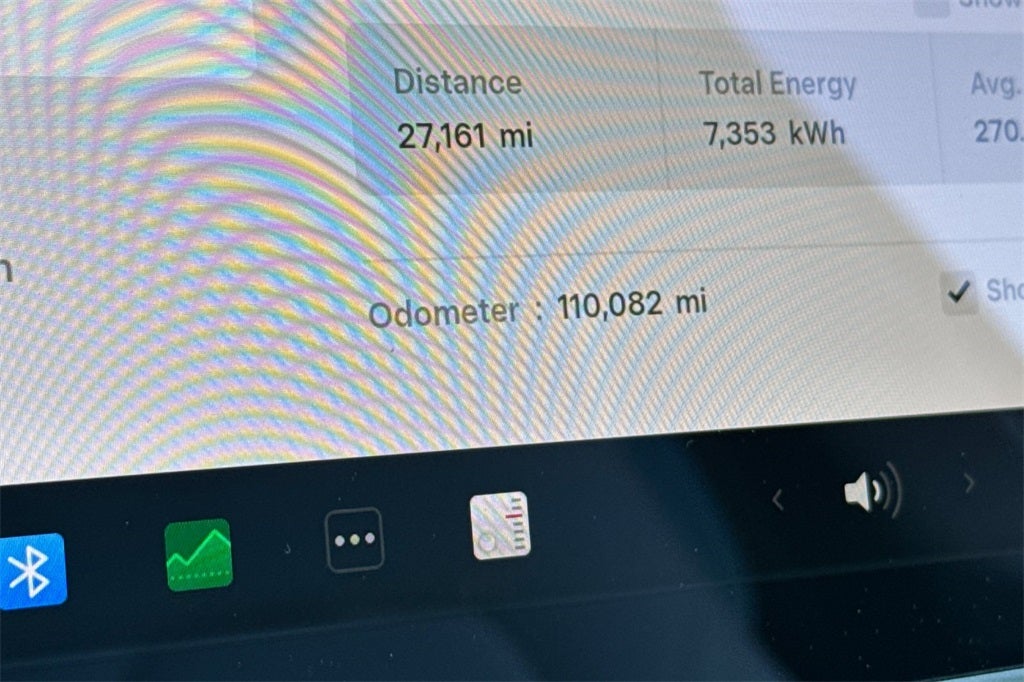Tap the speaker volume icon
The image size is (1024, 682).
(x=871, y=492)
